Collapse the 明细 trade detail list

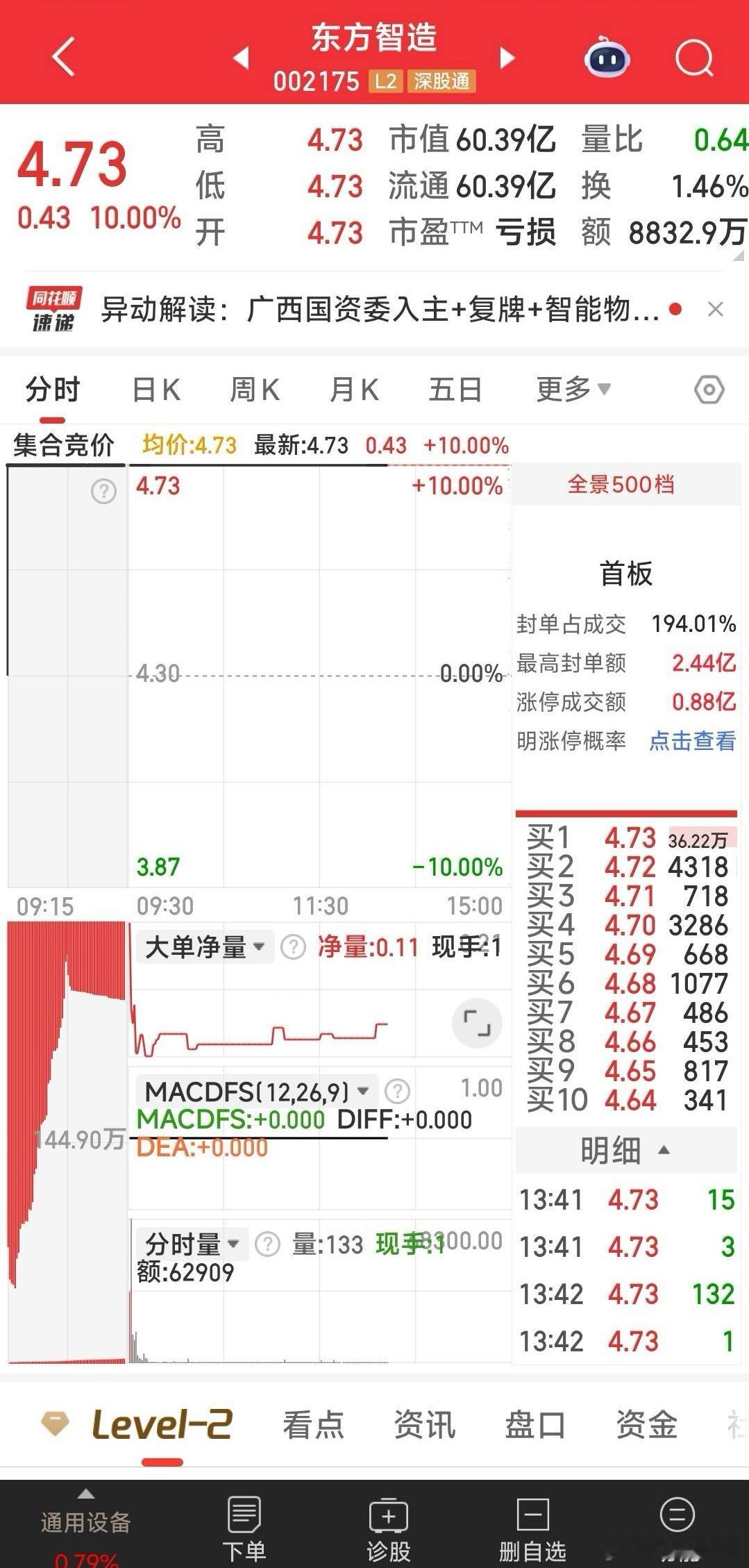click(663, 1150)
